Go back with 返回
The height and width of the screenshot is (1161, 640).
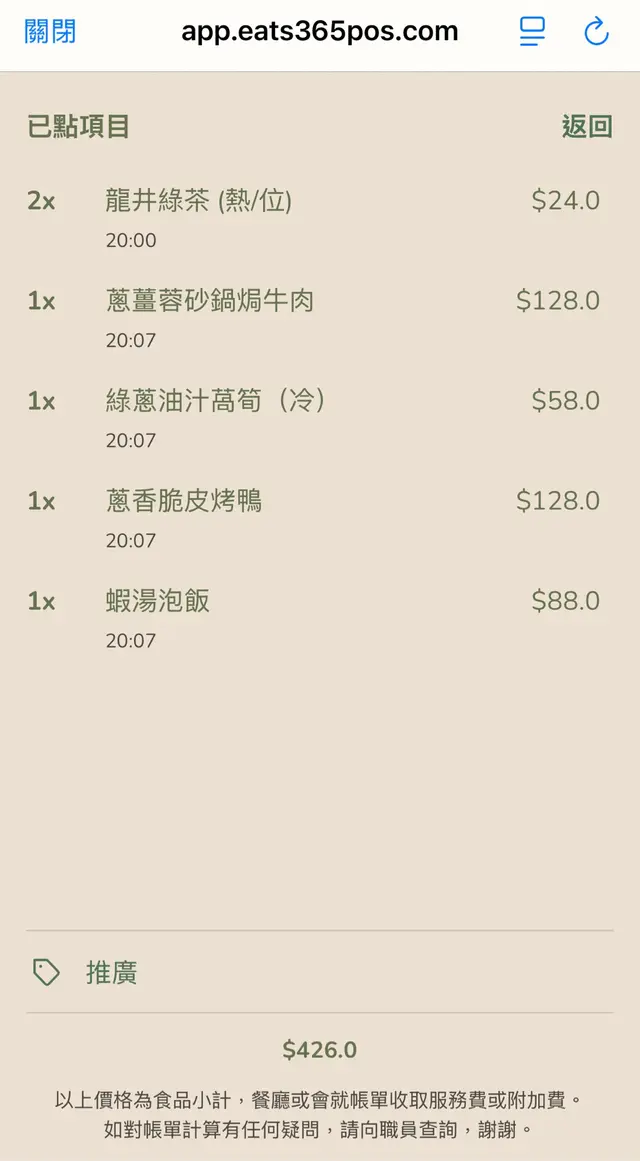pos(586,127)
